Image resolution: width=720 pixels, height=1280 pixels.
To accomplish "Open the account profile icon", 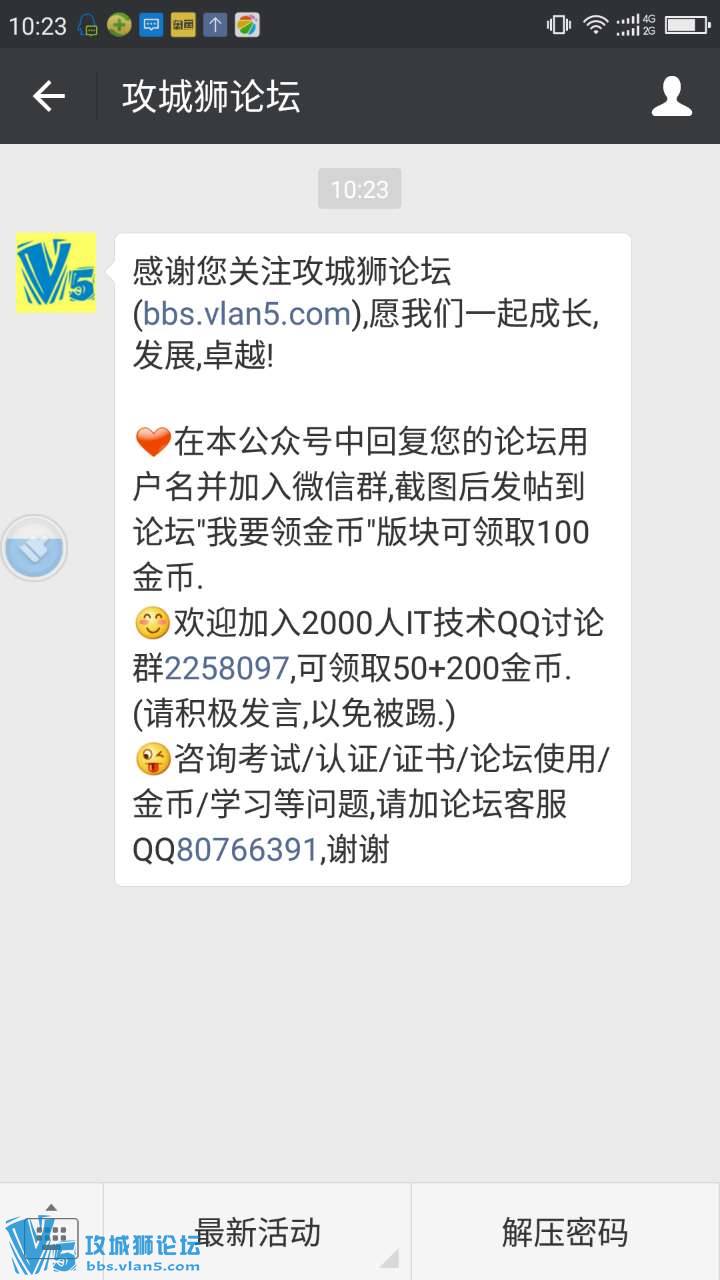I will pos(671,96).
